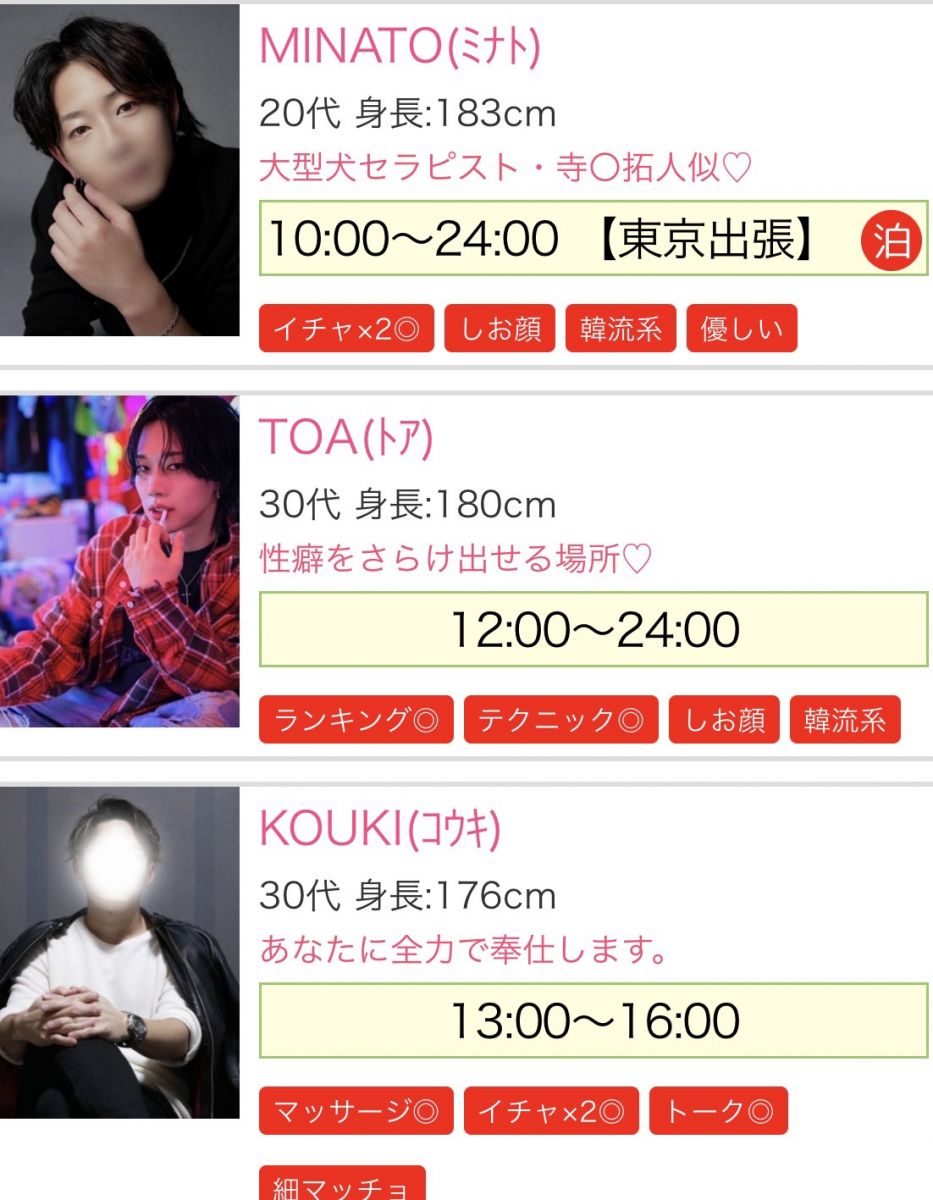Open the KOUKI(コウキ) name link
Image resolution: width=933 pixels, height=1200 pixels.
point(379,828)
